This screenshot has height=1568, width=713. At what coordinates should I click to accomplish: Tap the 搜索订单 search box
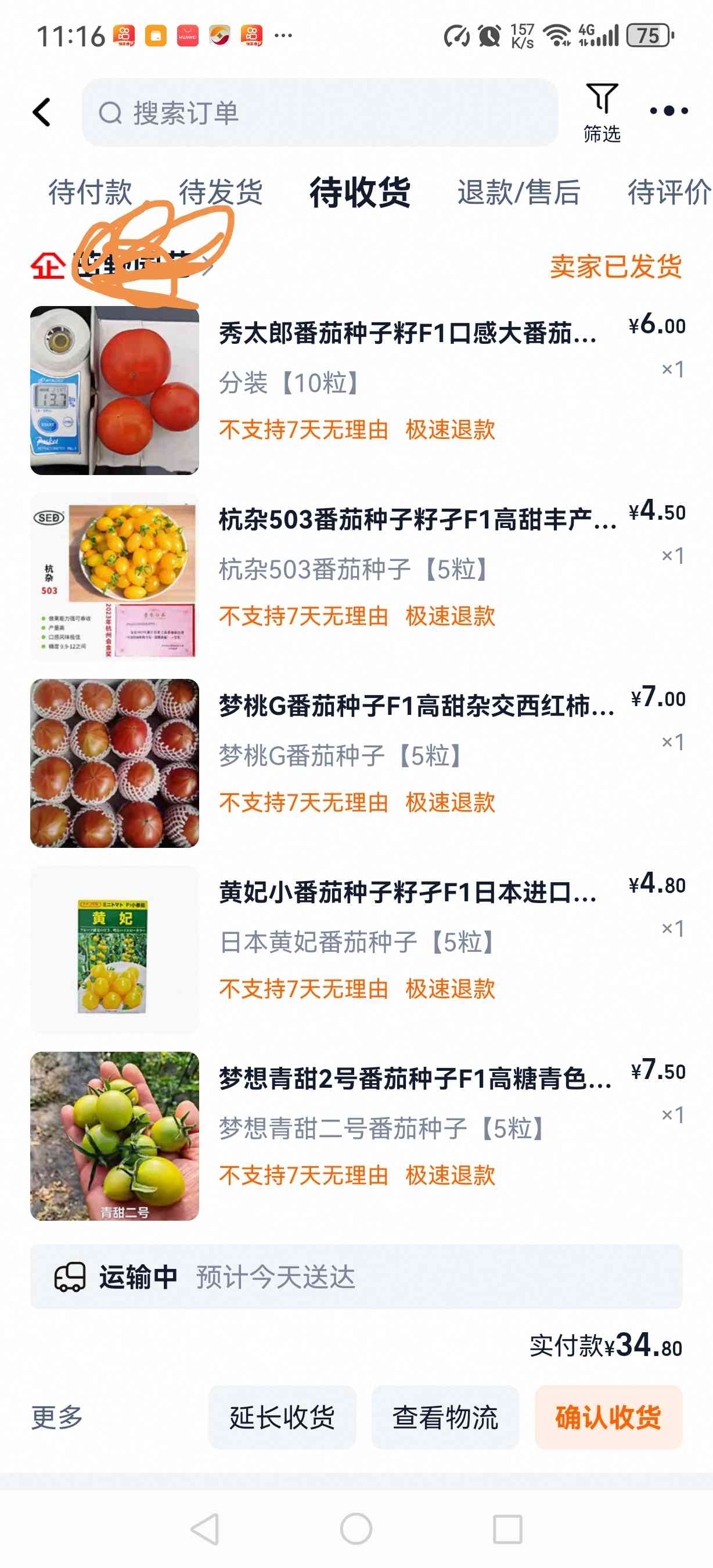[320, 112]
